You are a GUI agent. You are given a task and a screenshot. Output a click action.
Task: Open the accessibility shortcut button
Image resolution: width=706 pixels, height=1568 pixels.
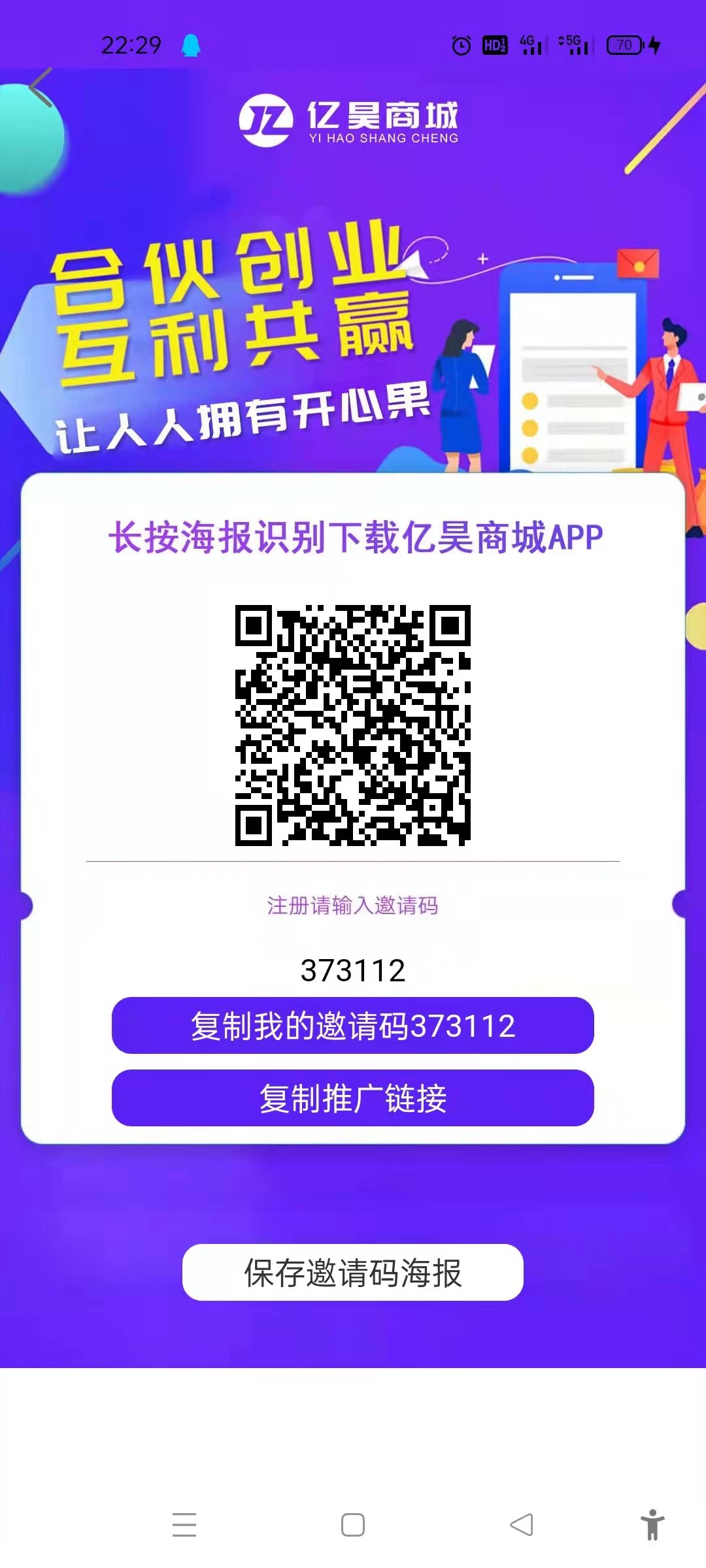tap(652, 1525)
